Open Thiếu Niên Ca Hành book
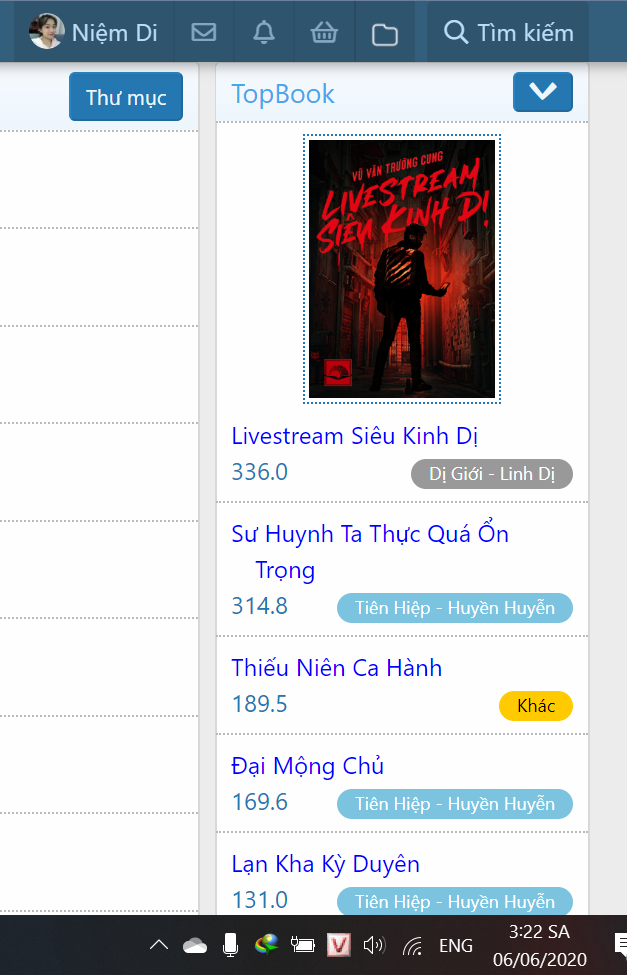The height and width of the screenshot is (975, 627). point(336,668)
